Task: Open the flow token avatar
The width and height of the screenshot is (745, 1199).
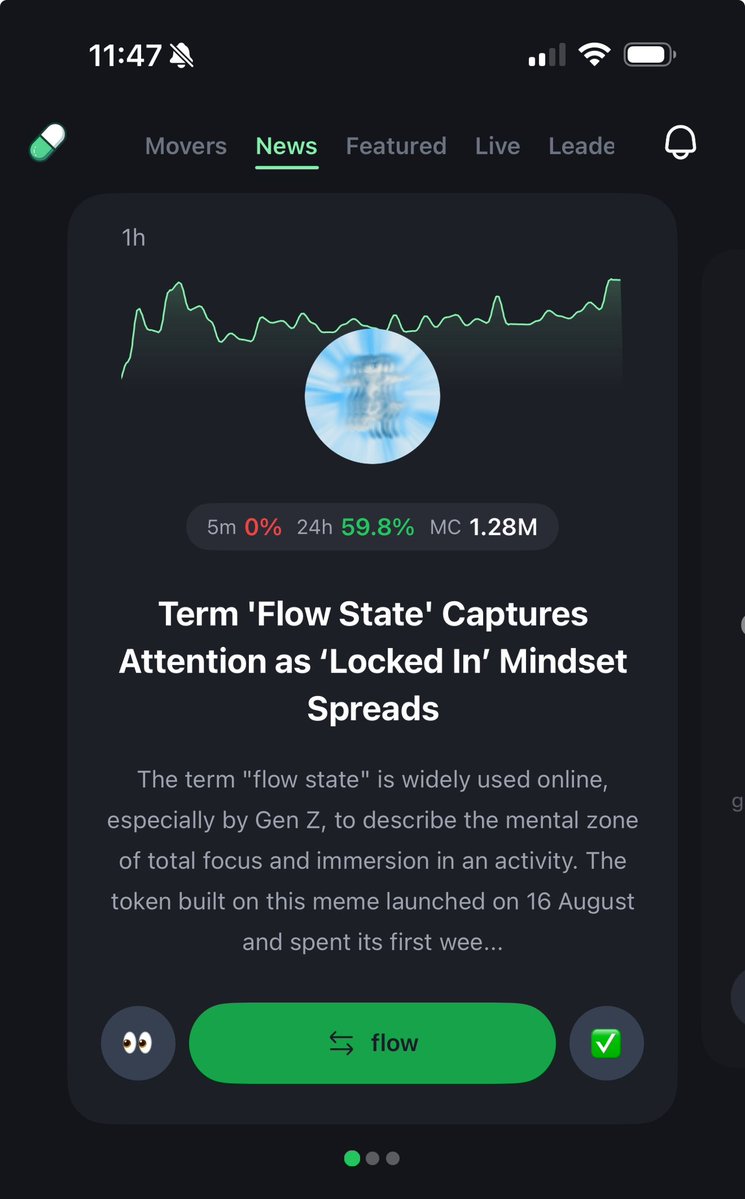Action: click(x=372, y=395)
